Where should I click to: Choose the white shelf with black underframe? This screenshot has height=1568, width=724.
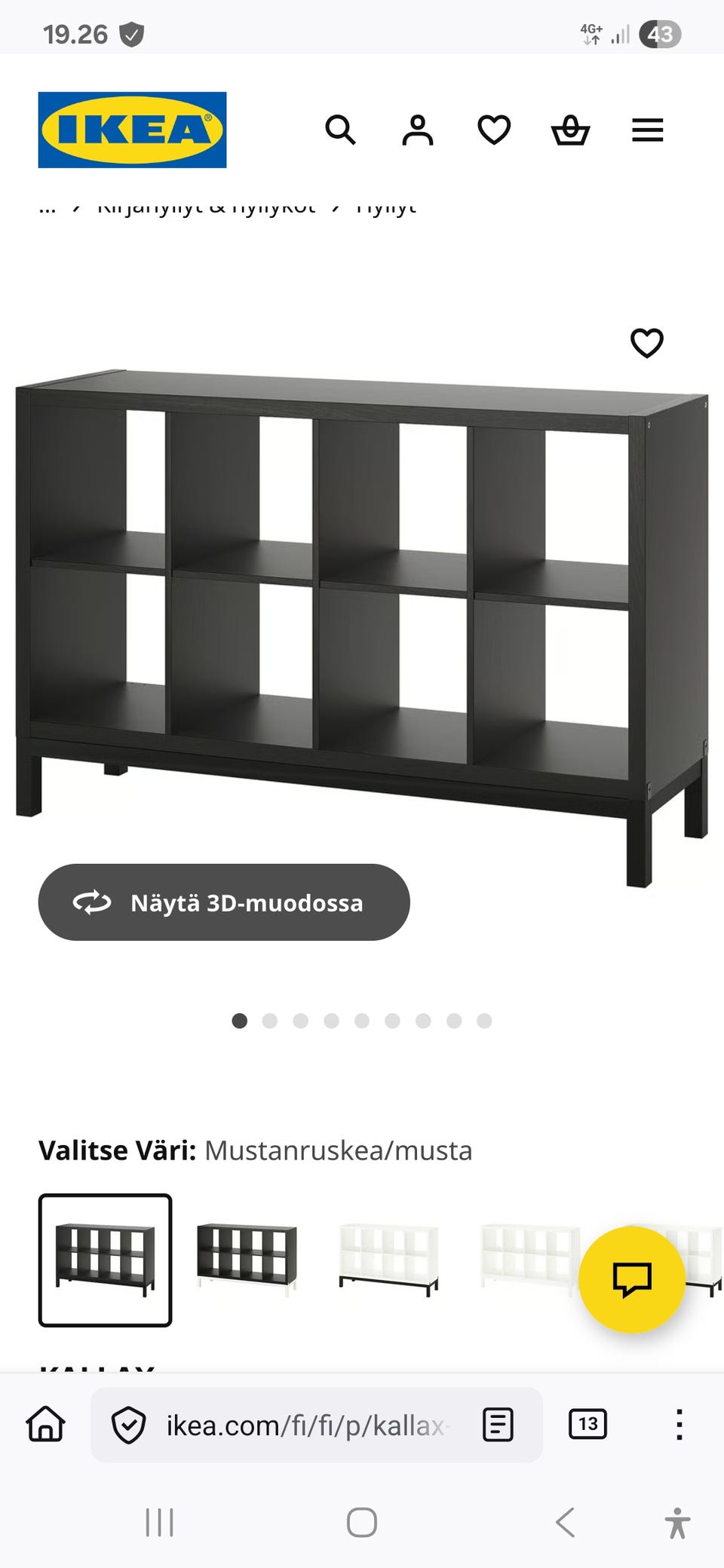click(388, 1259)
